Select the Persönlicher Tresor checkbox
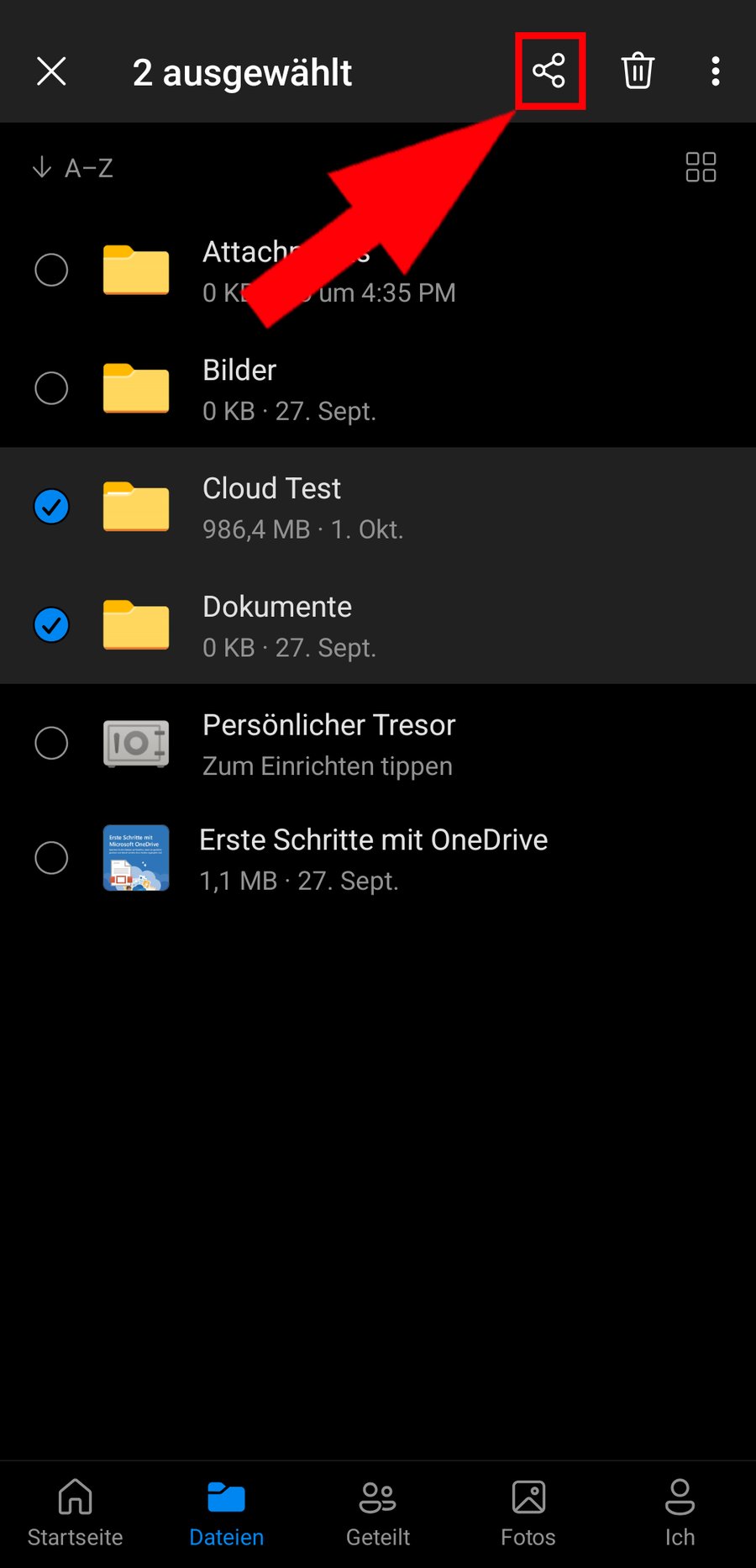This screenshot has height=1568, width=756. tap(51, 743)
